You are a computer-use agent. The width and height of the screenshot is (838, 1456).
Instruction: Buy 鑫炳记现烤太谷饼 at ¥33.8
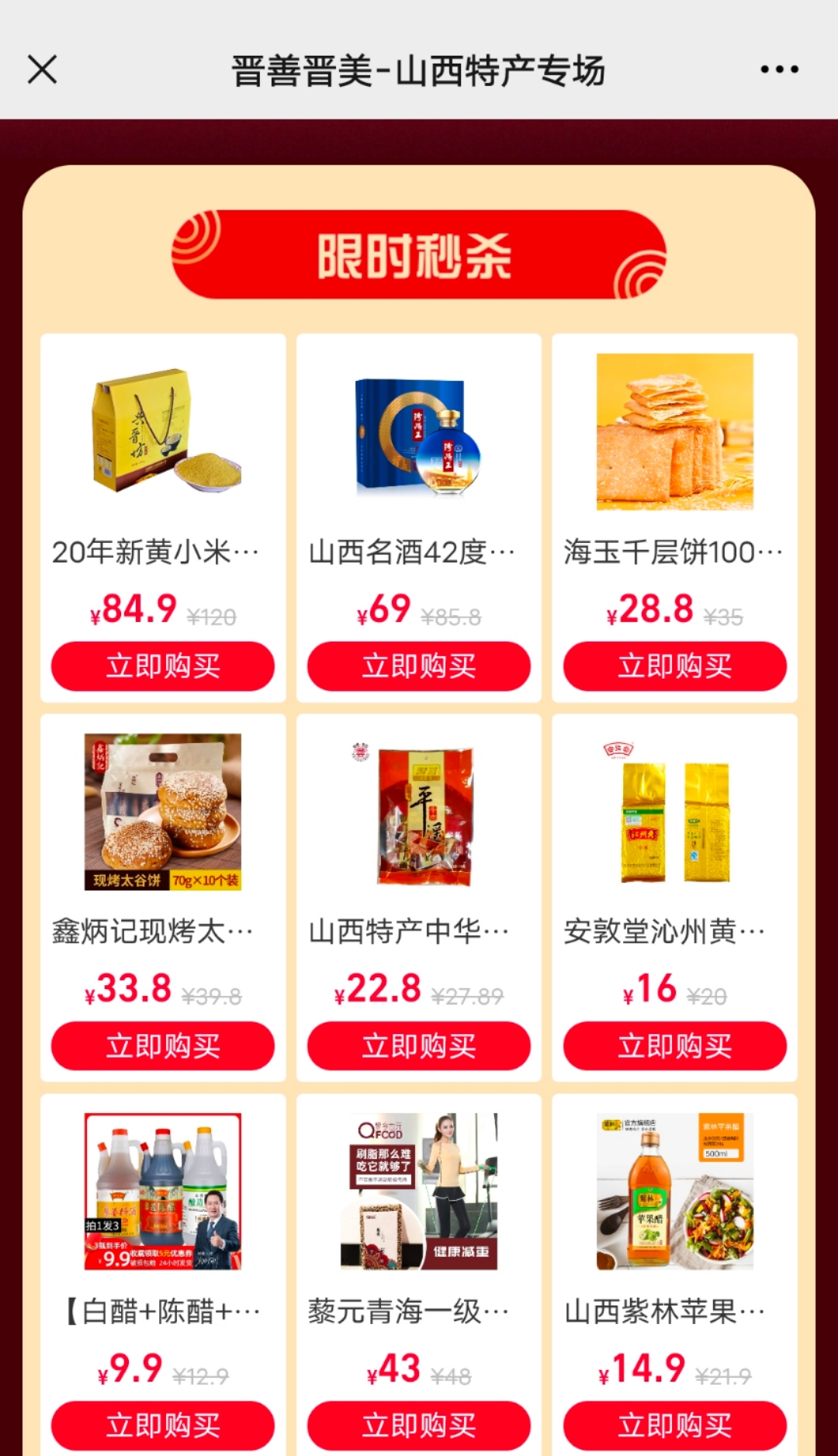tap(163, 1046)
